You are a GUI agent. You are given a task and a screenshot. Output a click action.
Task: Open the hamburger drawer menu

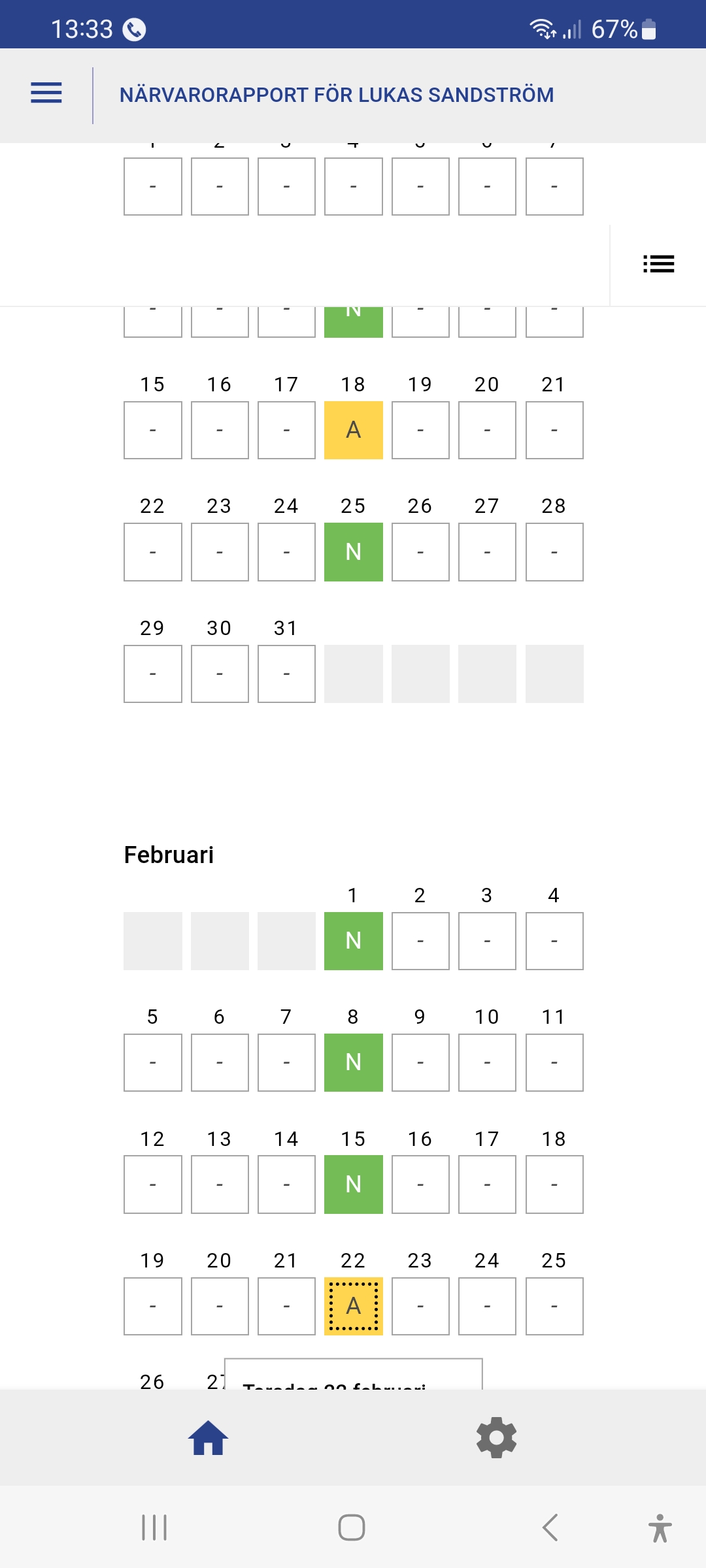(x=46, y=93)
